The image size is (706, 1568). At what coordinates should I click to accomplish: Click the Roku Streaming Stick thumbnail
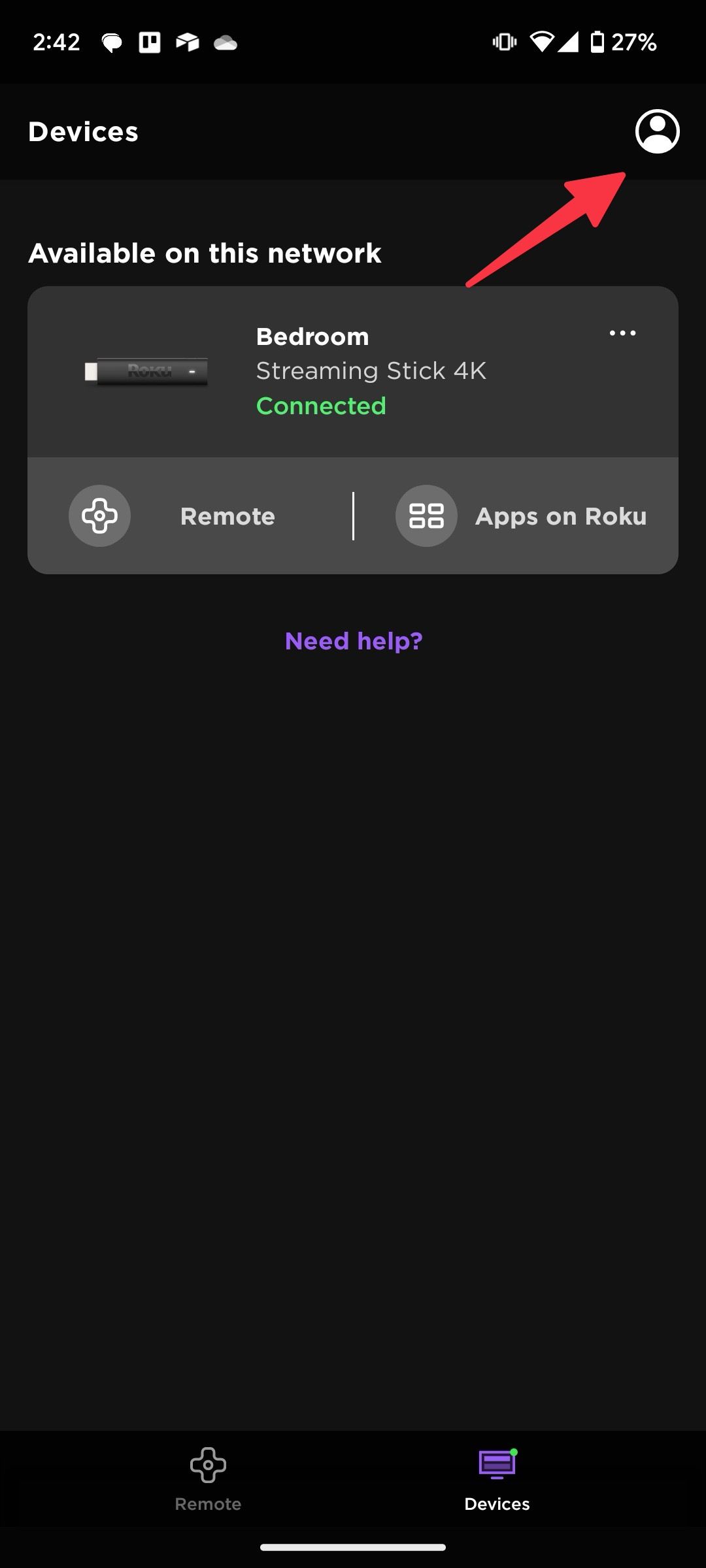click(147, 371)
